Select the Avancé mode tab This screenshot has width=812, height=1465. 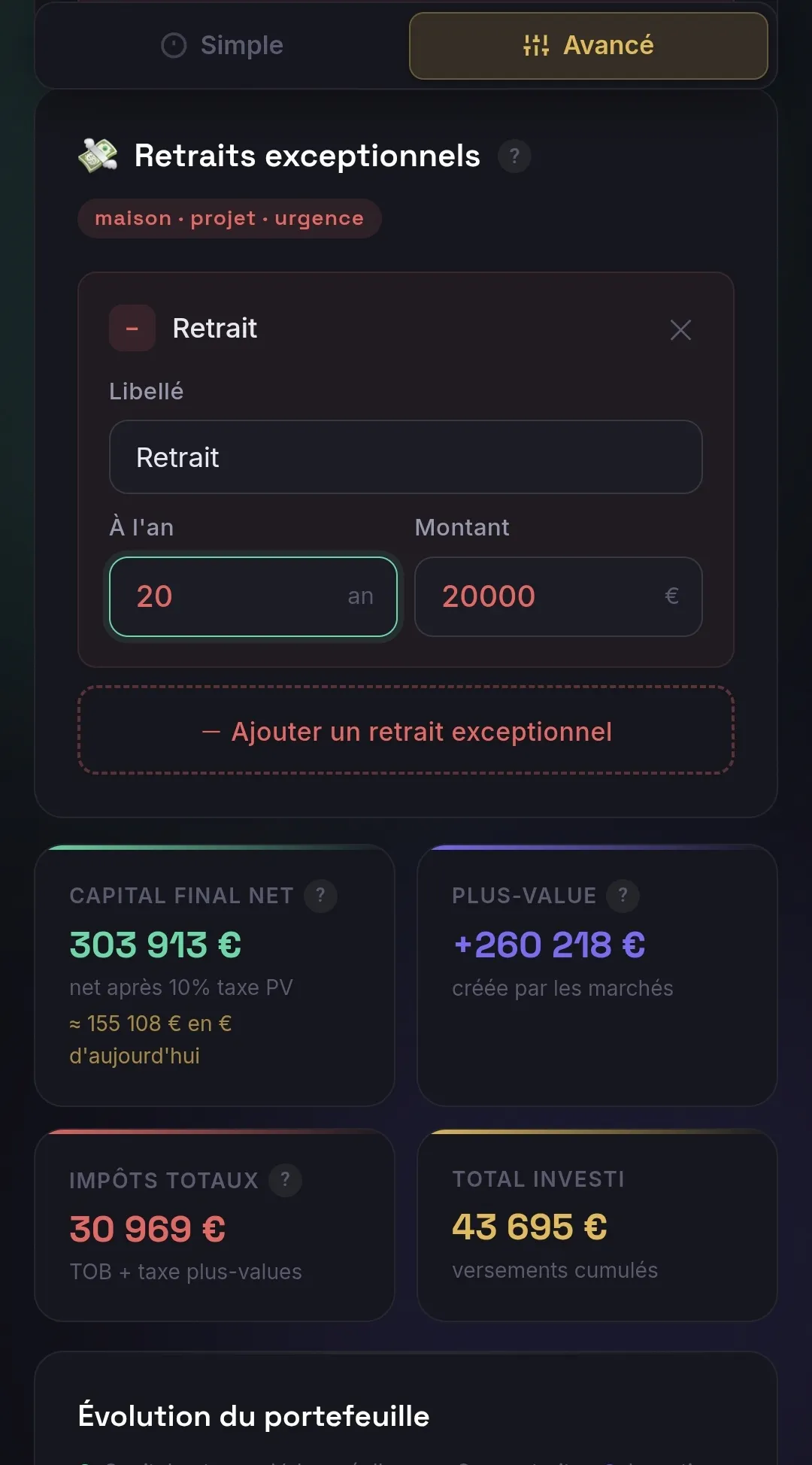[589, 45]
